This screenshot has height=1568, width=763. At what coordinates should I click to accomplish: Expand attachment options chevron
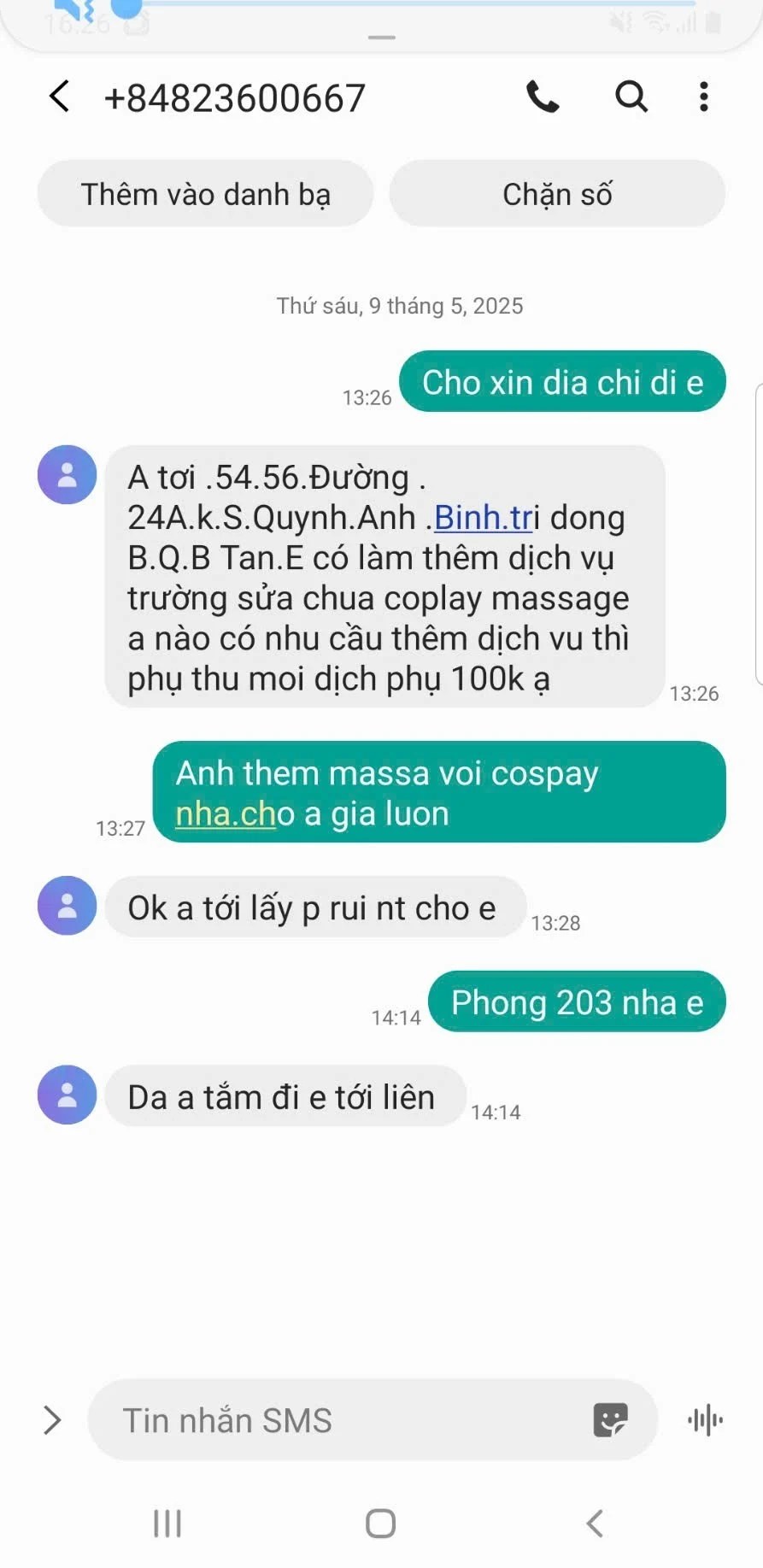click(x=52, y=1420)
